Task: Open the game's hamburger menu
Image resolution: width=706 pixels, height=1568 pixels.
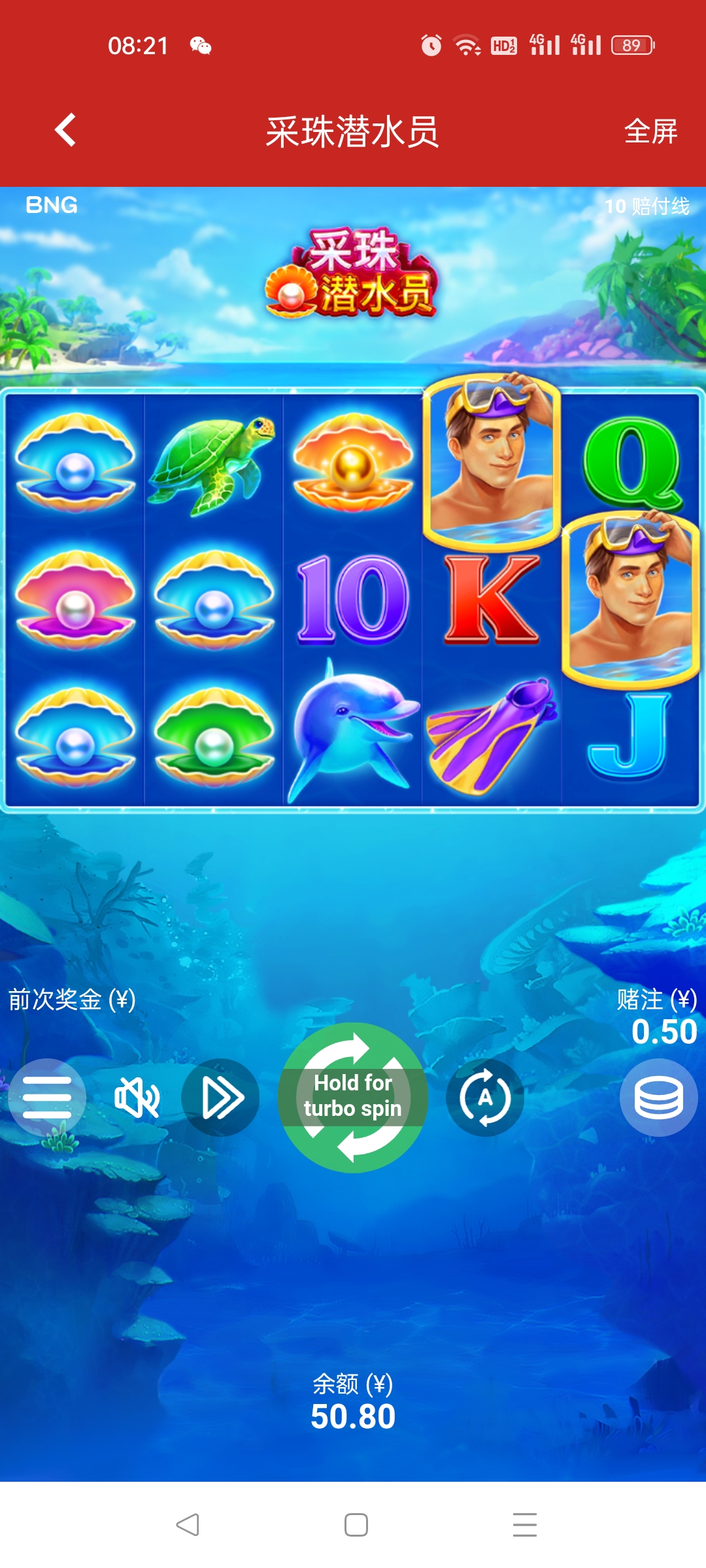Action: 47,1098
